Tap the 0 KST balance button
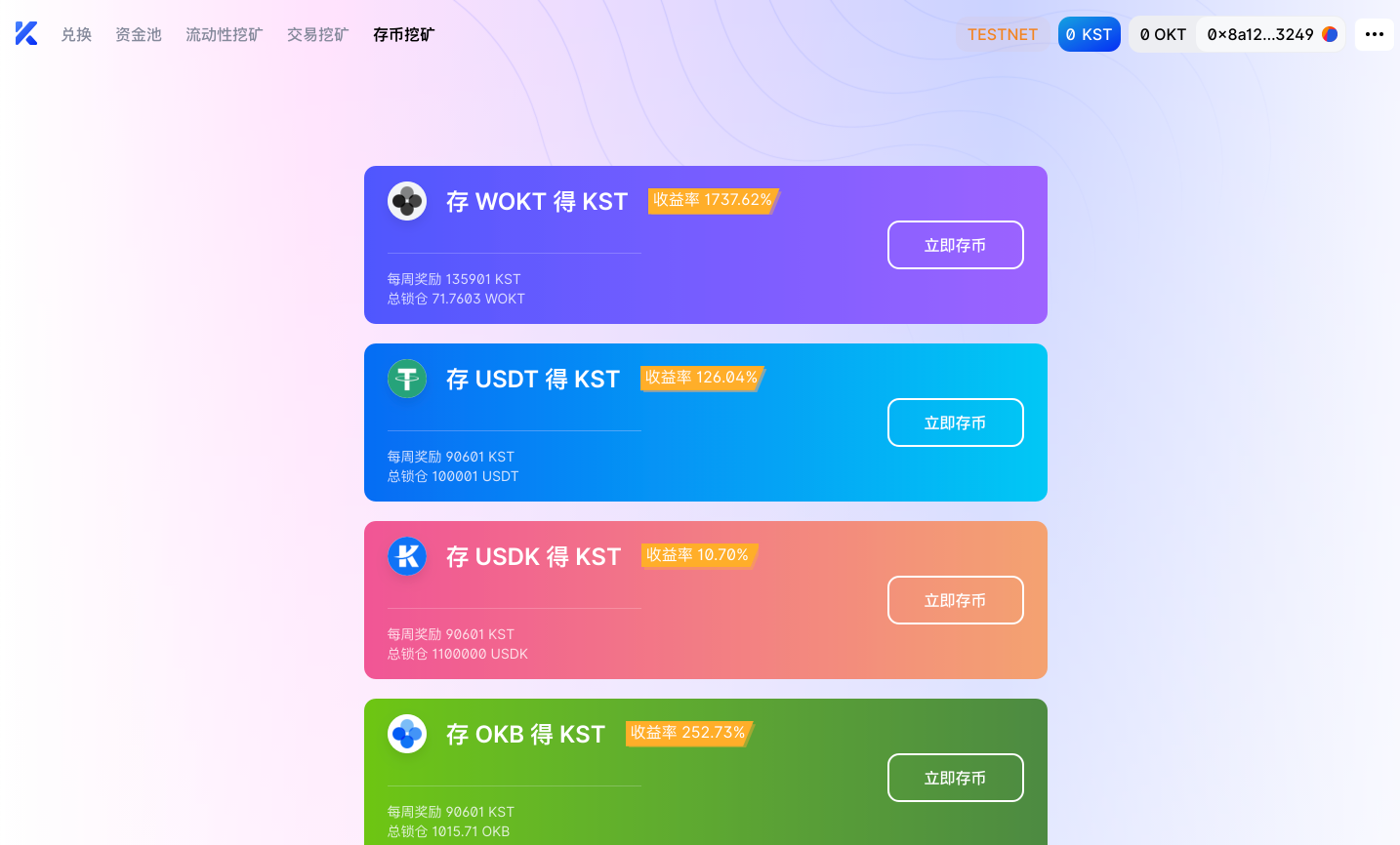The width and height of the screenshot is (1400, 845). point(1089,34)
